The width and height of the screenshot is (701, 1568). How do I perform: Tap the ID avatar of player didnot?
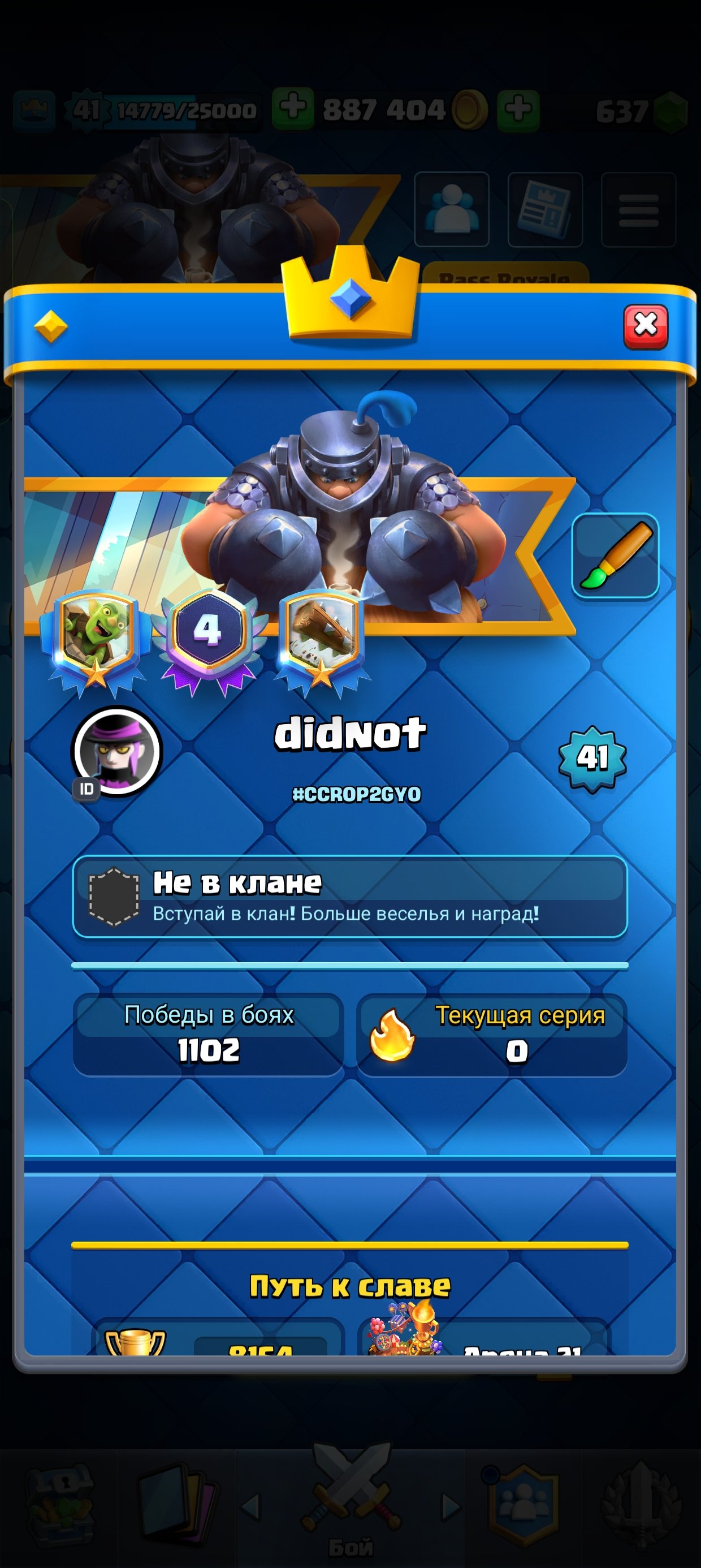(116, 752)
